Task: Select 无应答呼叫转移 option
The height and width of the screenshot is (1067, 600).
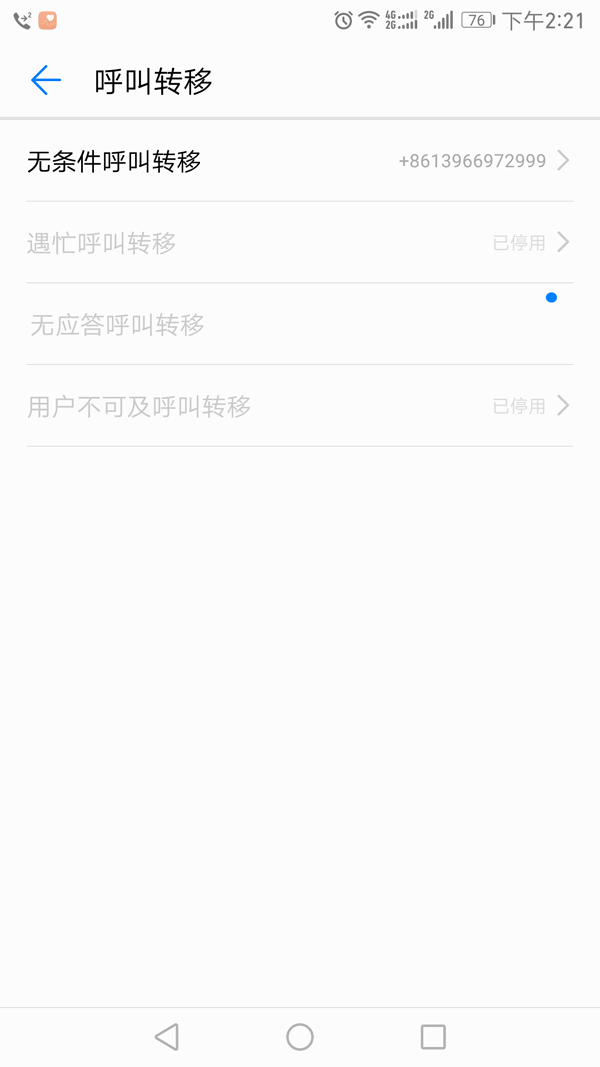Action: tap(300, 324)
